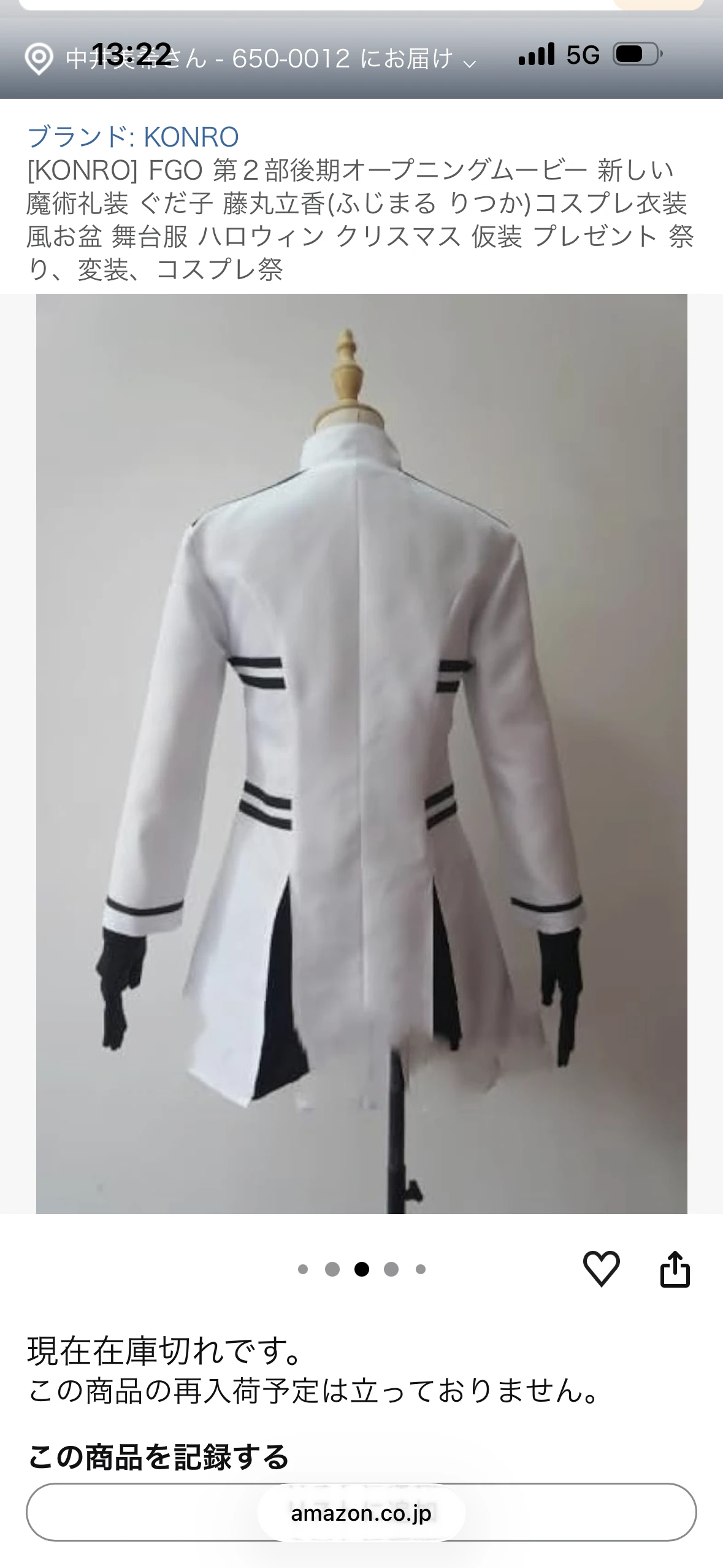Viewport: 723px width, 1568px height.
Task: Tap the list button under この商品を記録する
Action: tap(361, 1512)
